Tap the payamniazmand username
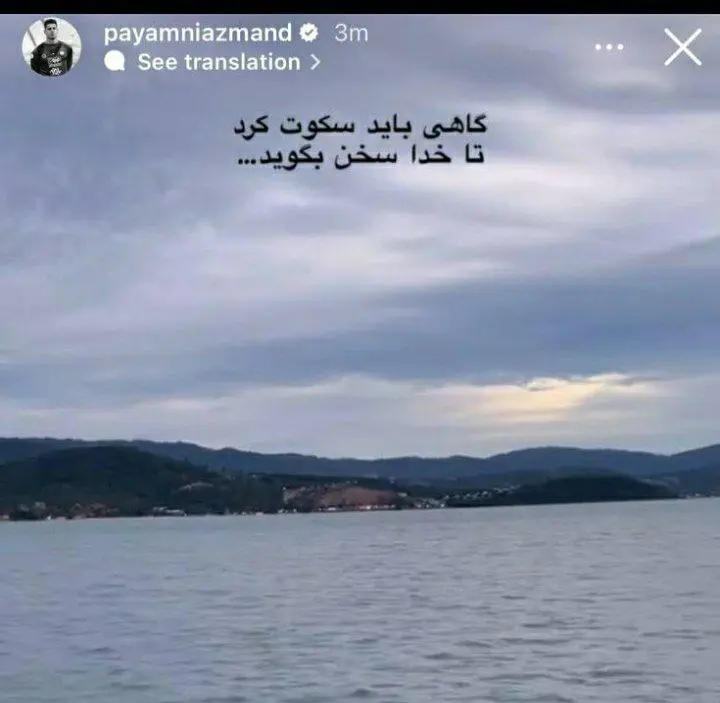This screenshot has height=703, width=720. (x=197, y=33)
